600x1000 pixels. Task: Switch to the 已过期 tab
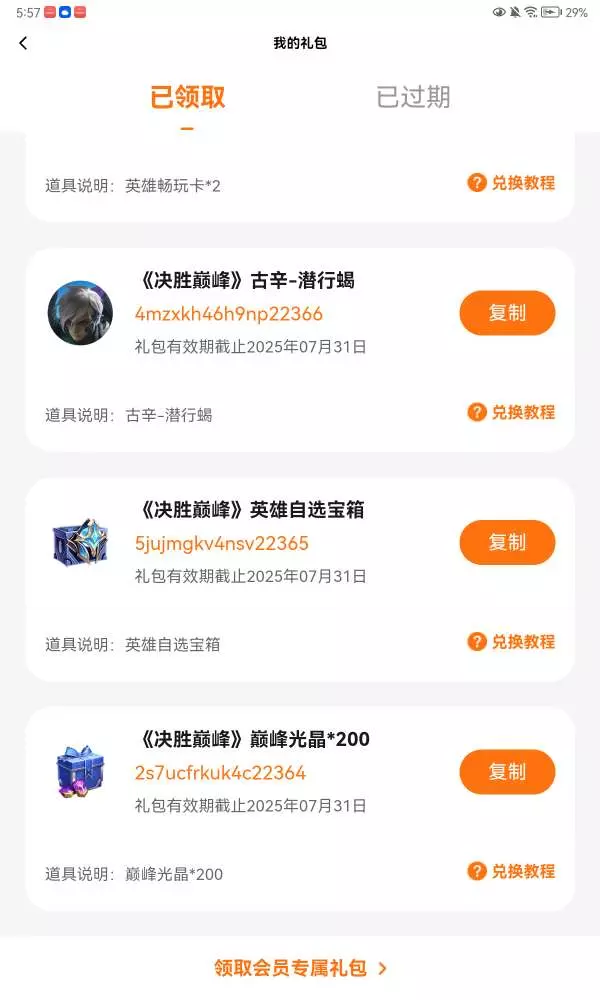pyautogui.click(x=413, y=97)
